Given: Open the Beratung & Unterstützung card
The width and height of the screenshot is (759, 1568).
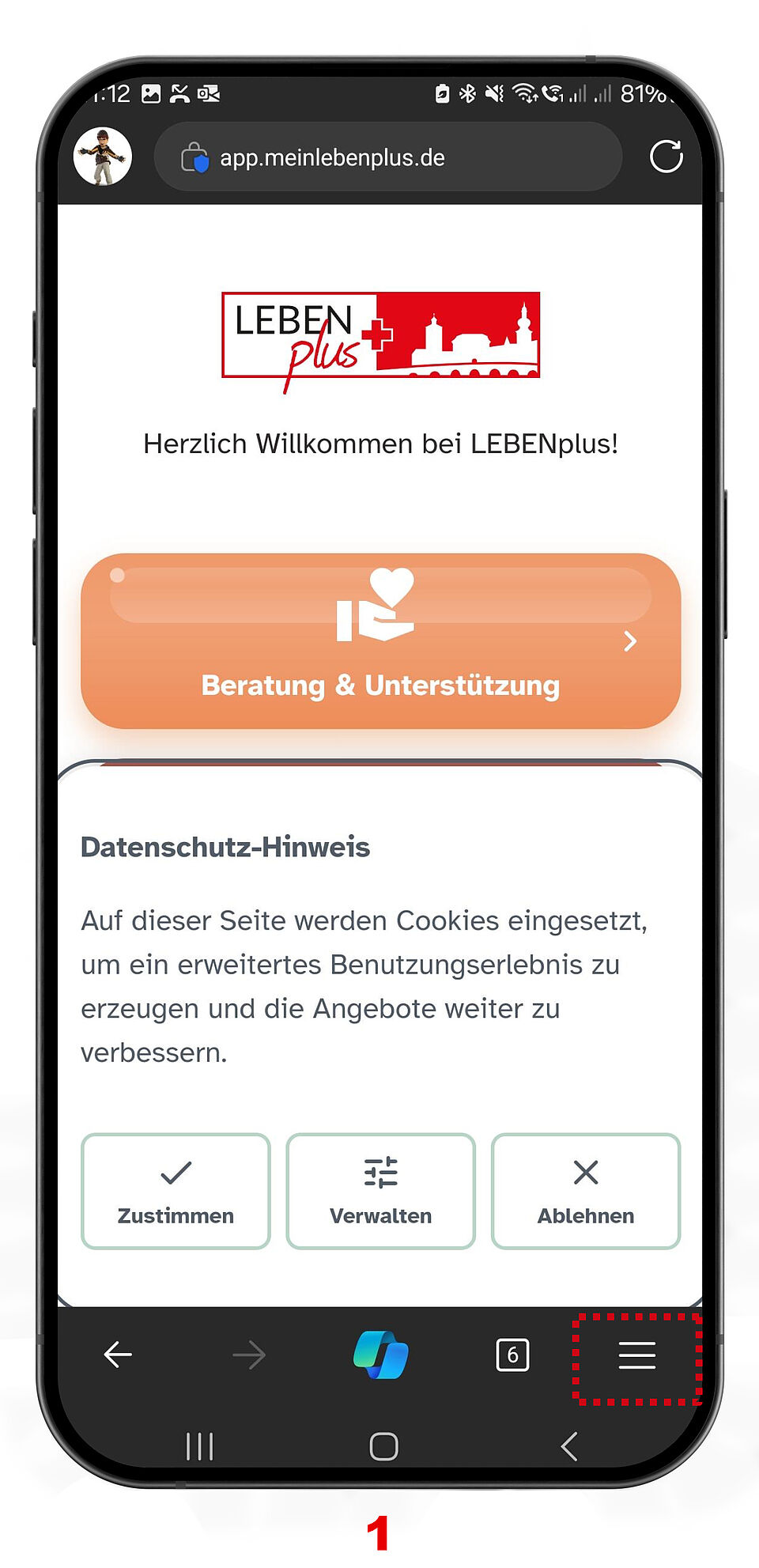Looking at the screenshot, I should coord(380,641).
